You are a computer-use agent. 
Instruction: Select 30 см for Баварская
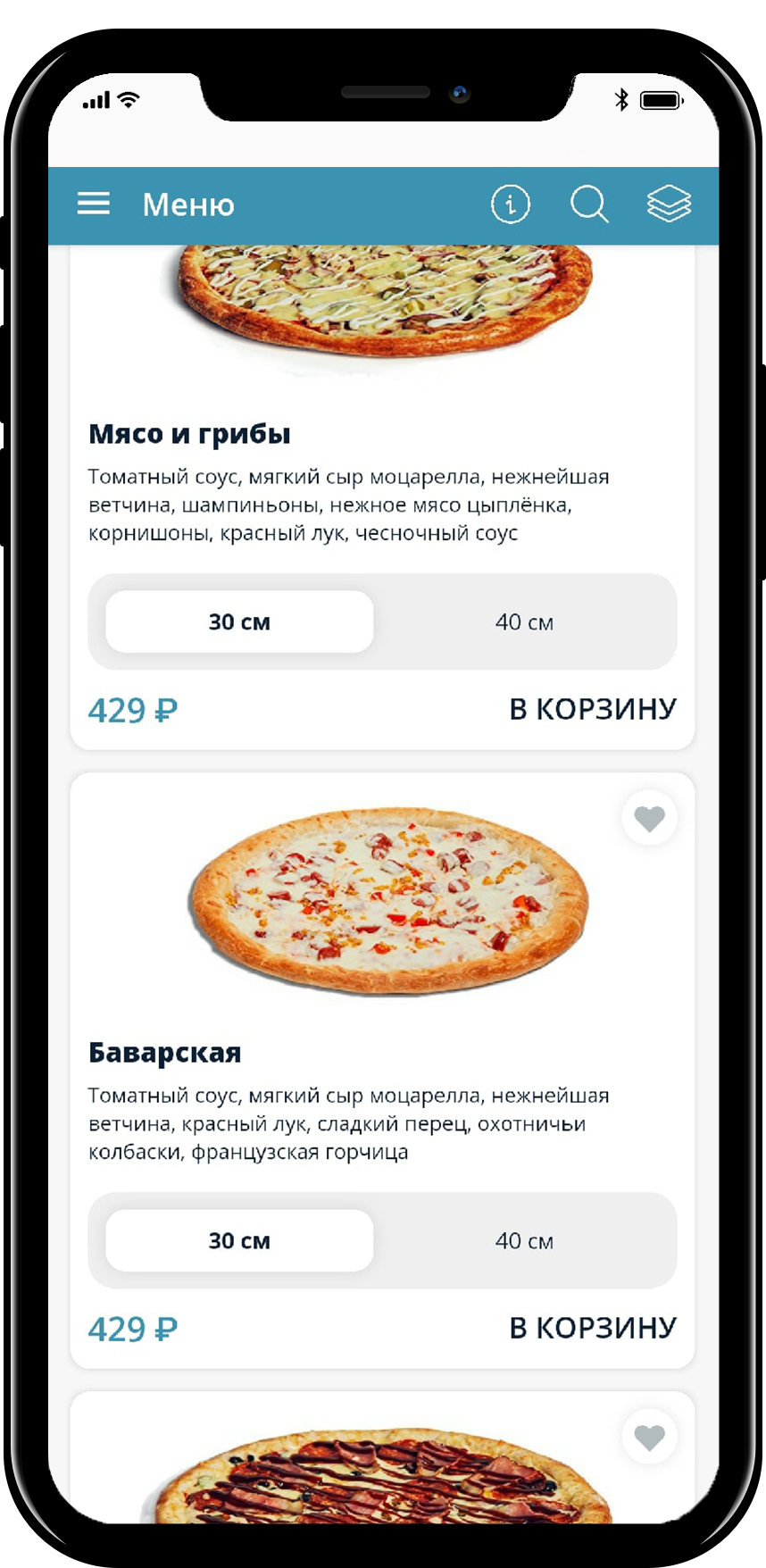[239, 1240]
